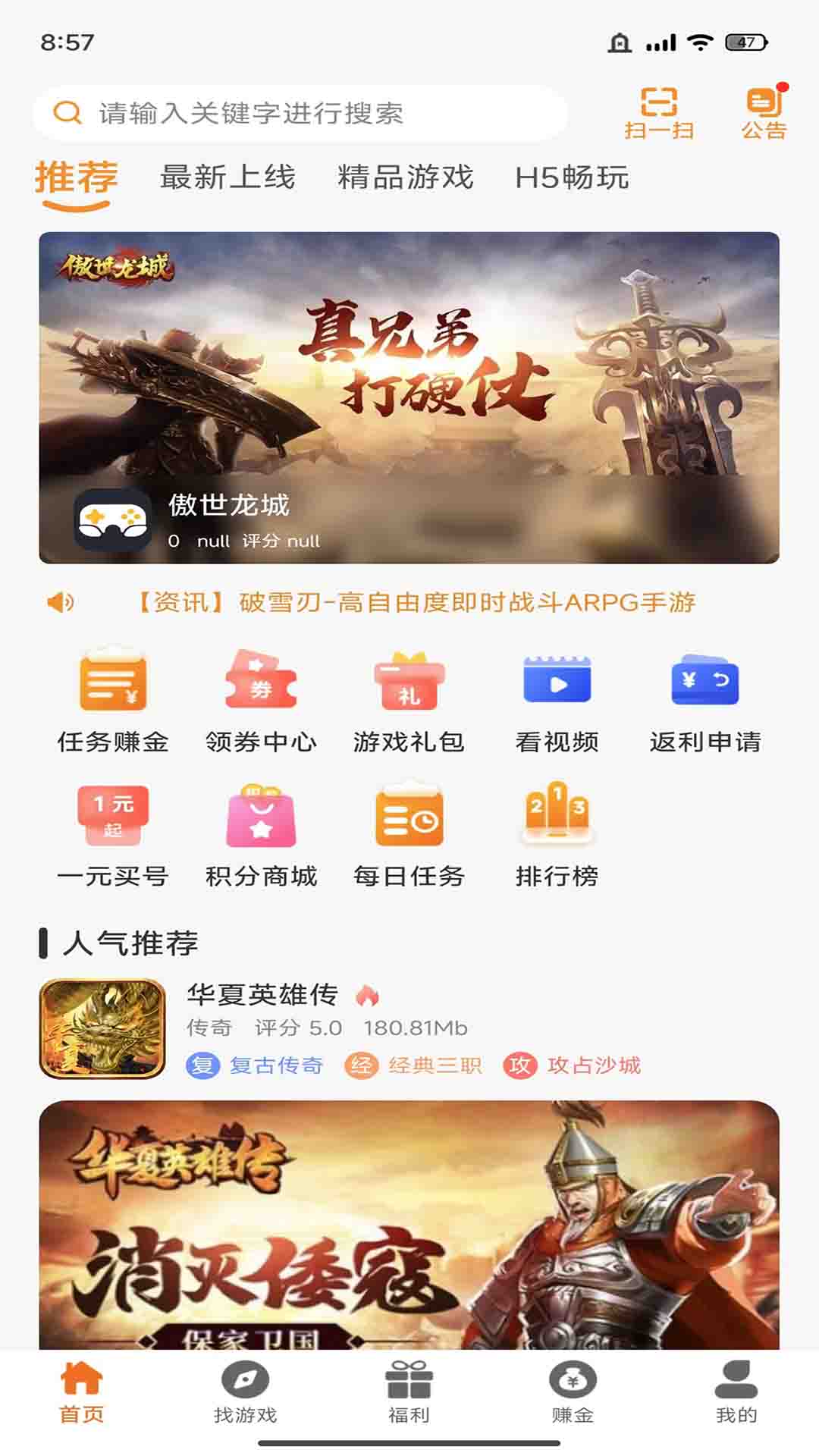The image size is (819, 1456).
Task: Switch to the H5畅玩 tab
Action: tap(574, 177)
